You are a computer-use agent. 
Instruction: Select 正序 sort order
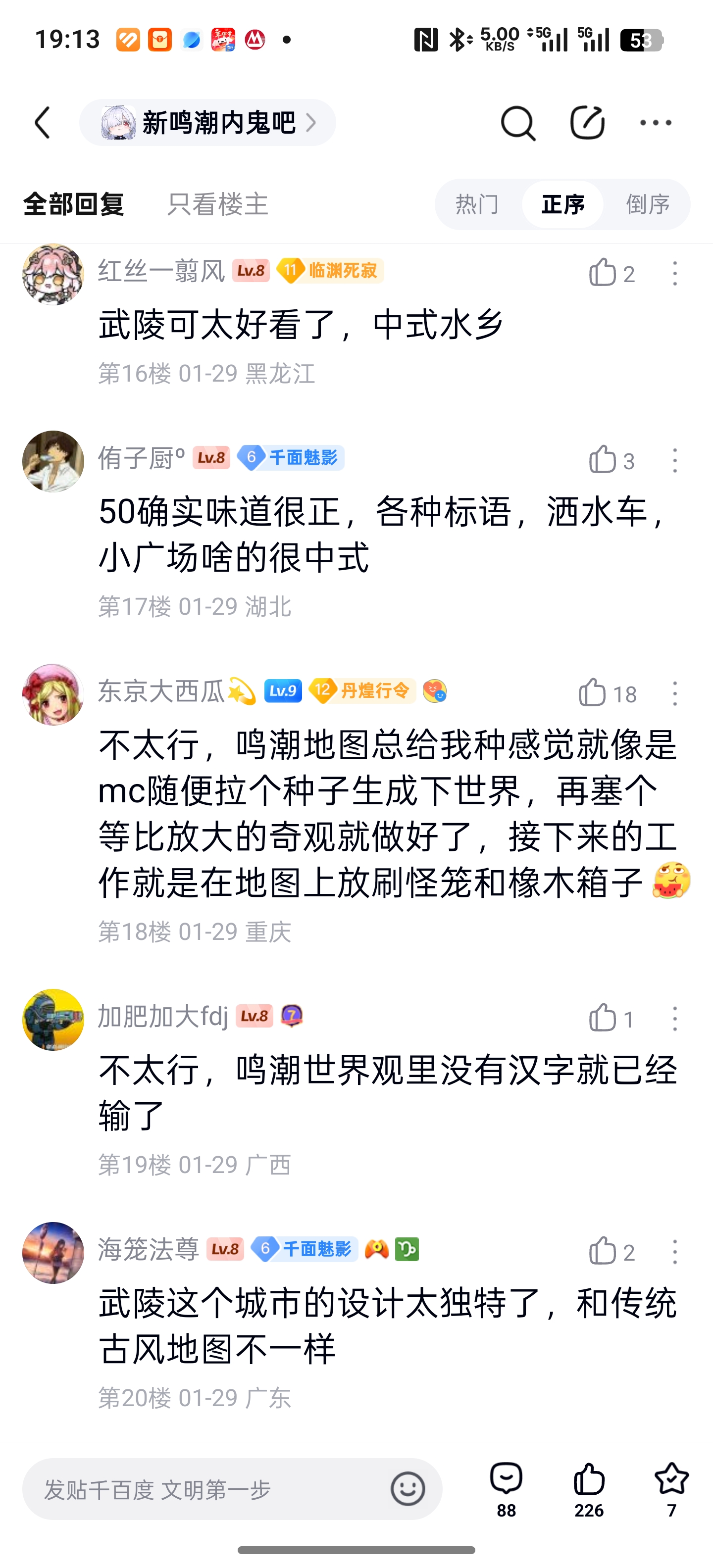coord(562,204)
